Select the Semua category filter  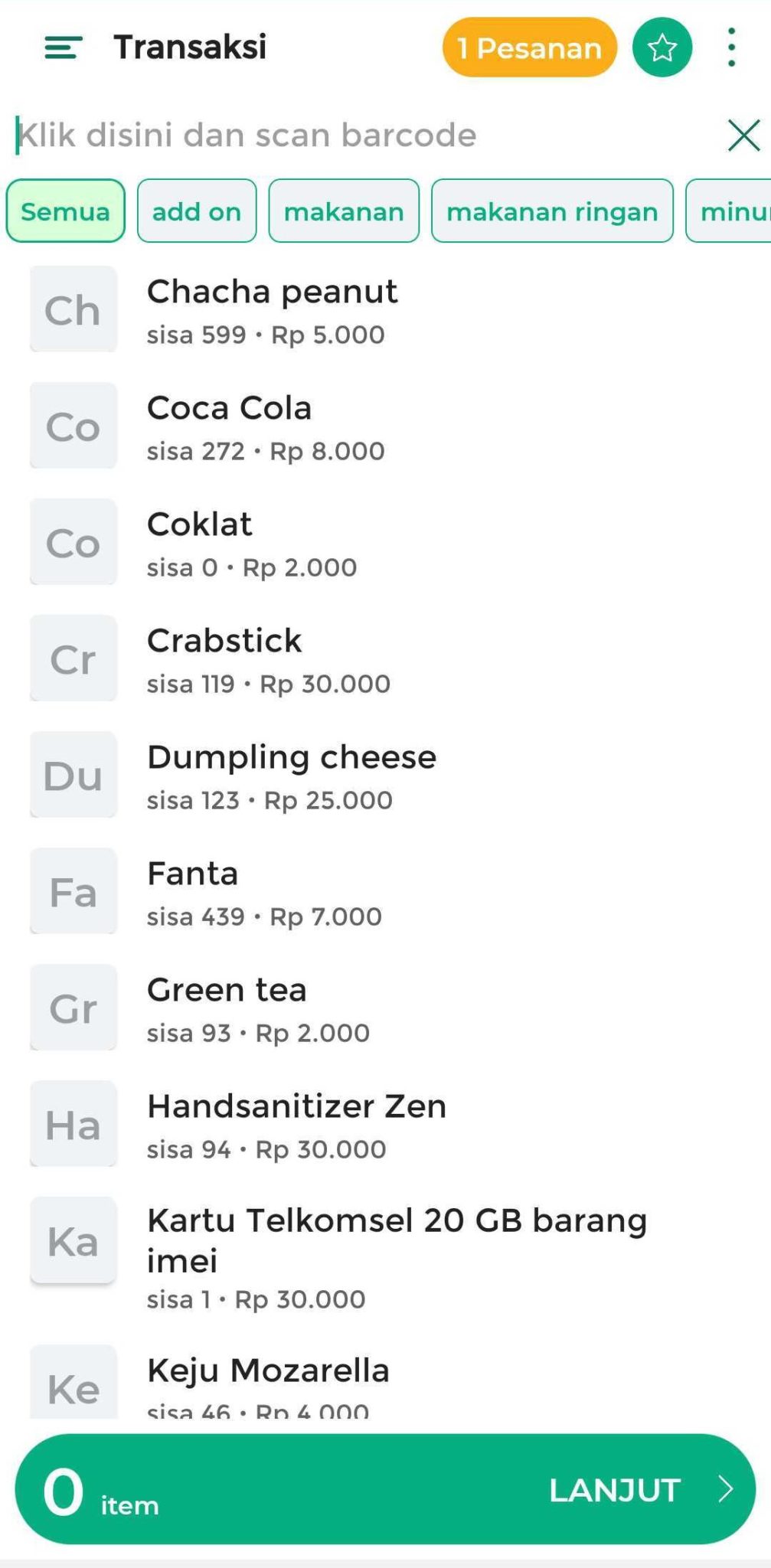(x=64, y=211)
